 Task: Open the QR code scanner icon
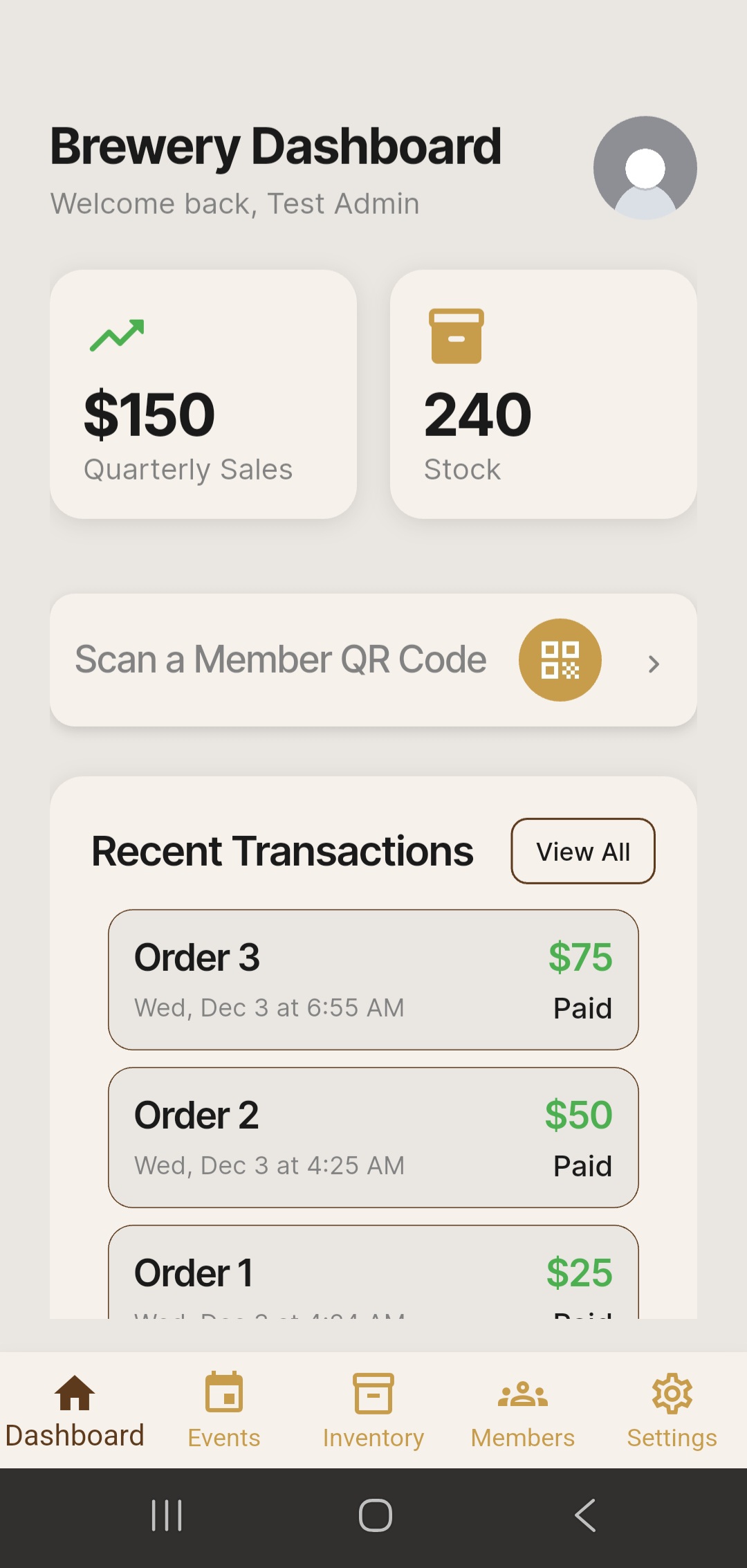[x=560, y=660]
